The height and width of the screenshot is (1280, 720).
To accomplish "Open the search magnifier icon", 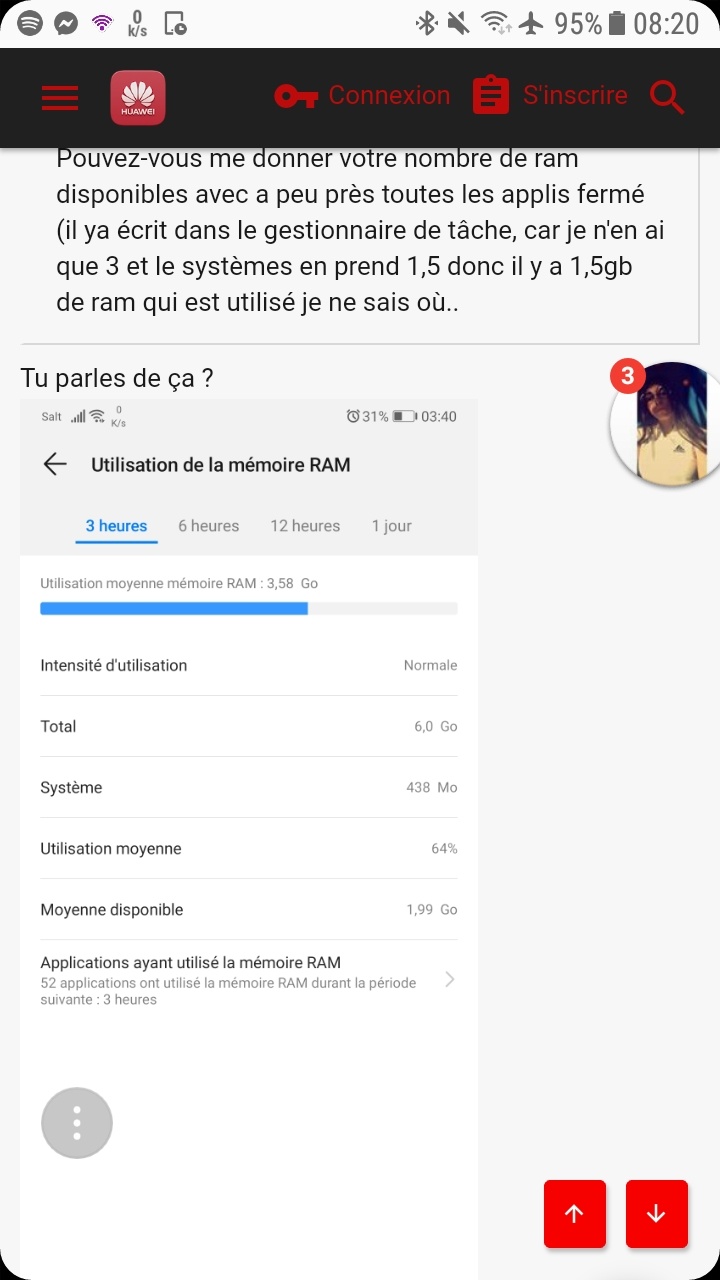I will [x=666, y=97].
